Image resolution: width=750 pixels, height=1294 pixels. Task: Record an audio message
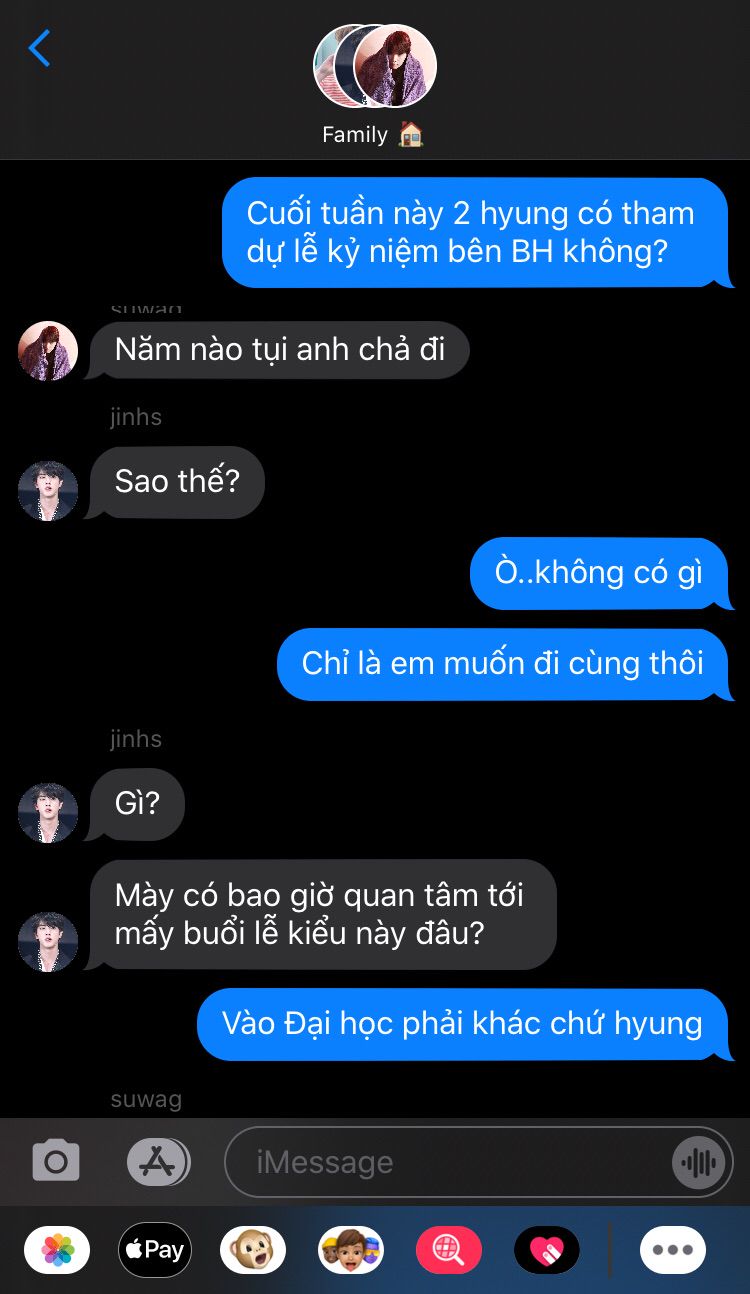click(698, 1162)
